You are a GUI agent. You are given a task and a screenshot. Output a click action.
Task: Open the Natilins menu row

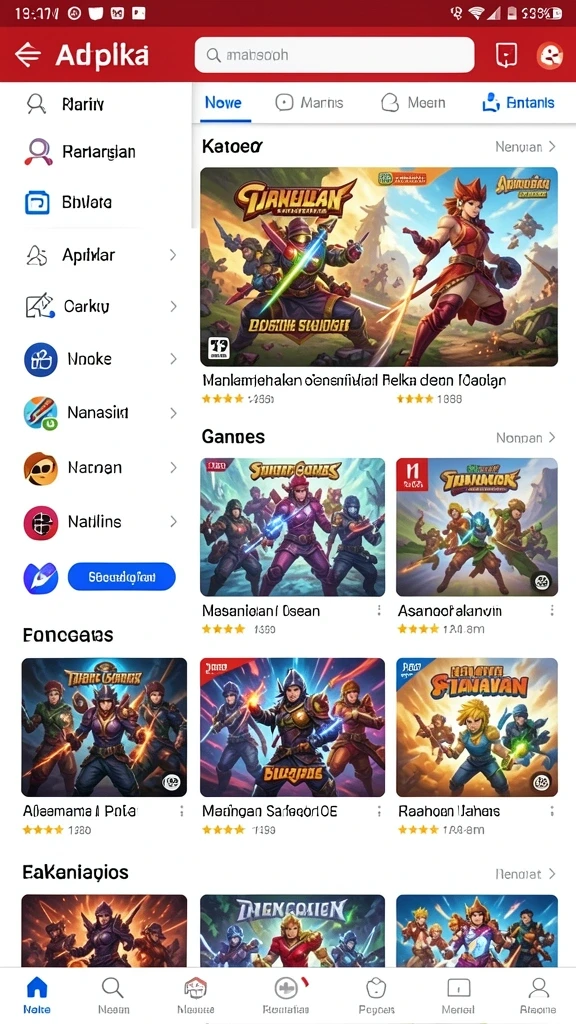coord(101,522)
